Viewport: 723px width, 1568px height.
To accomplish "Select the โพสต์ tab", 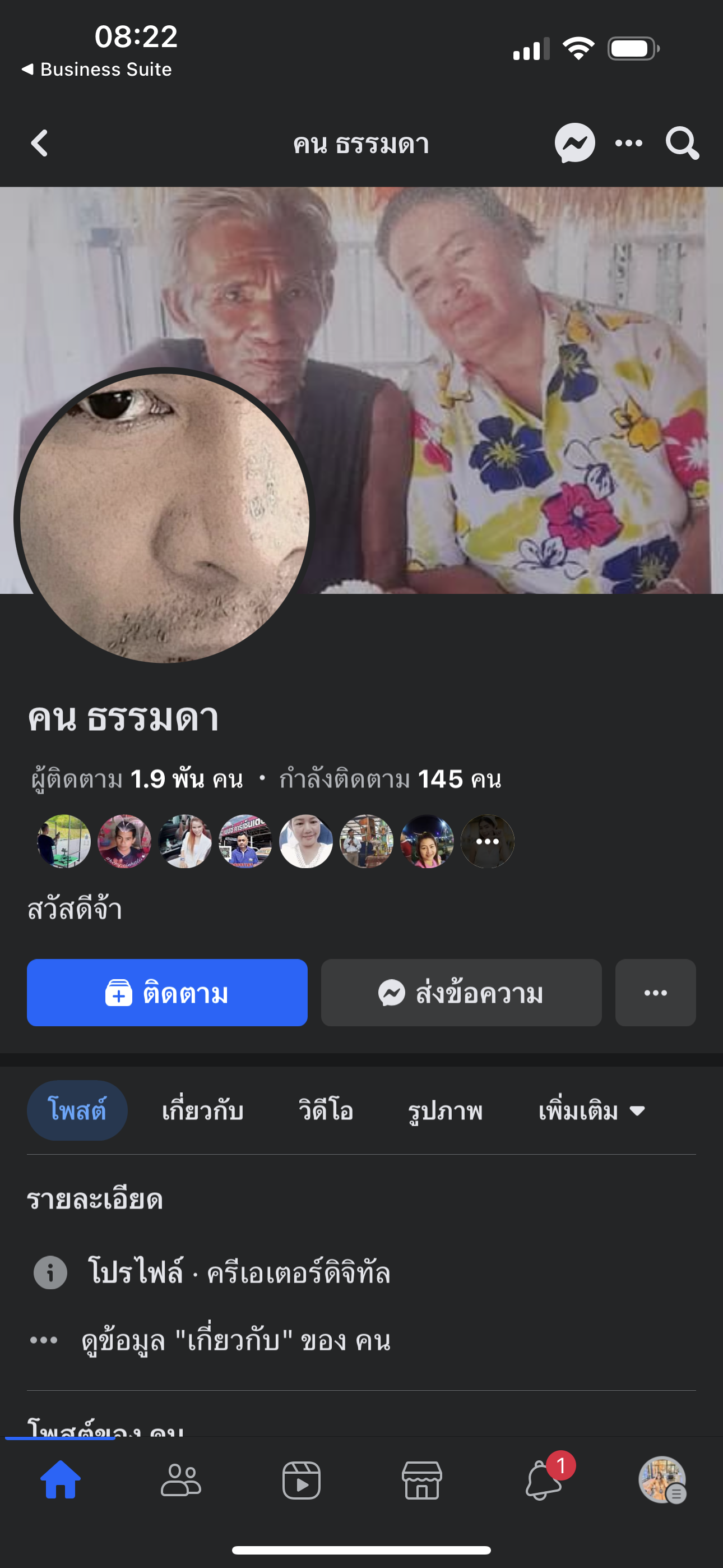I will click(x=77, y=1110).
